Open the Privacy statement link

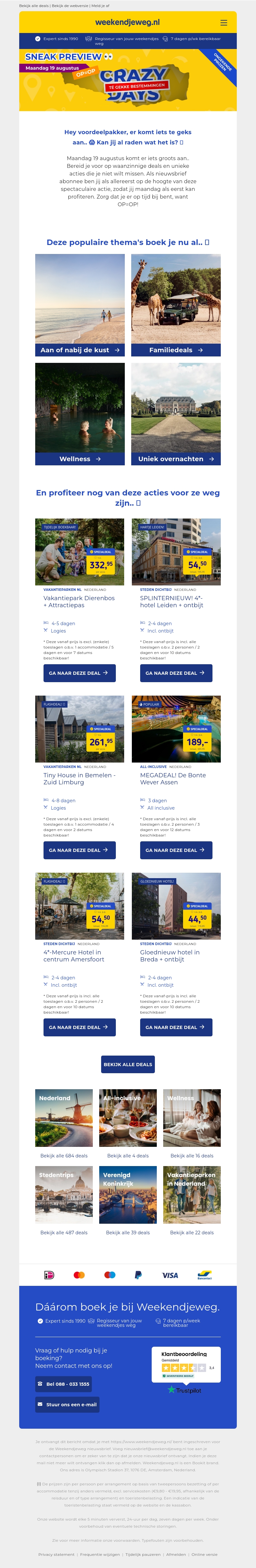click(57, 1555)
